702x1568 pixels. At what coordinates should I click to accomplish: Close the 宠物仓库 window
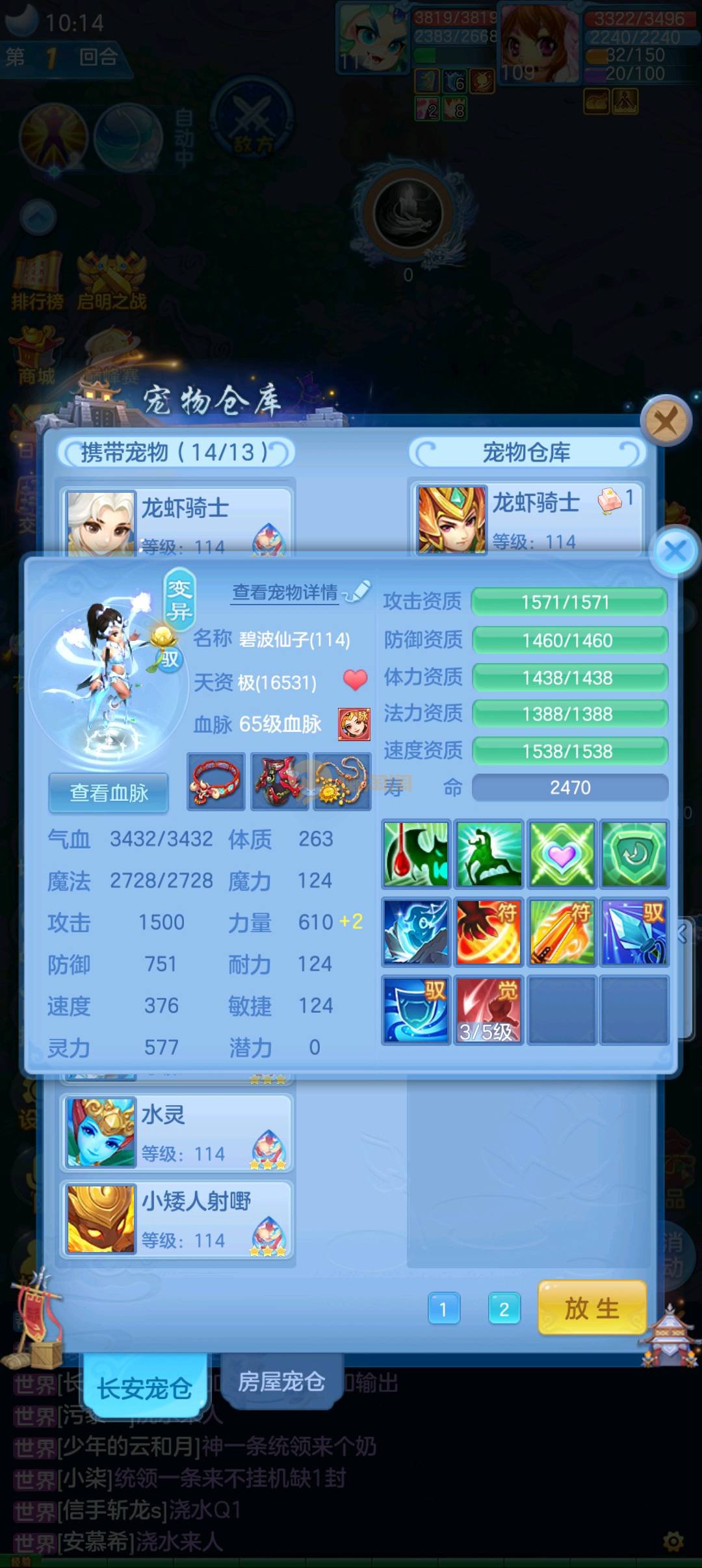pyautogui.click(x=665, y=422)
